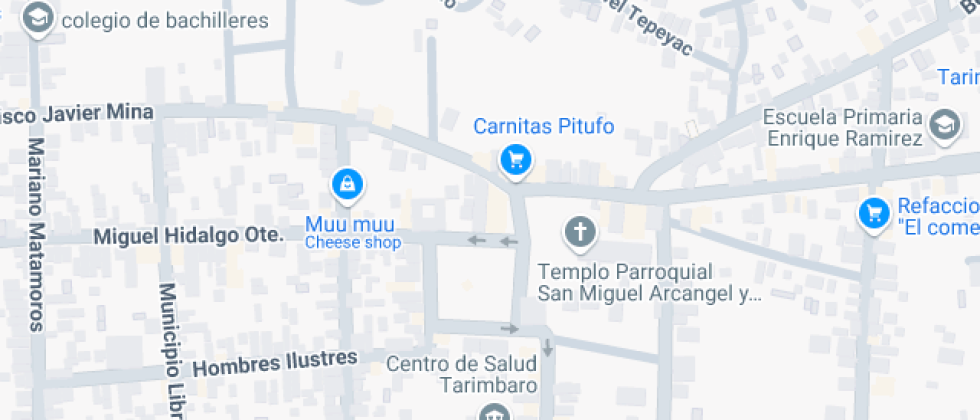Select the Muu muu cheese shop pin

(346, 183)
